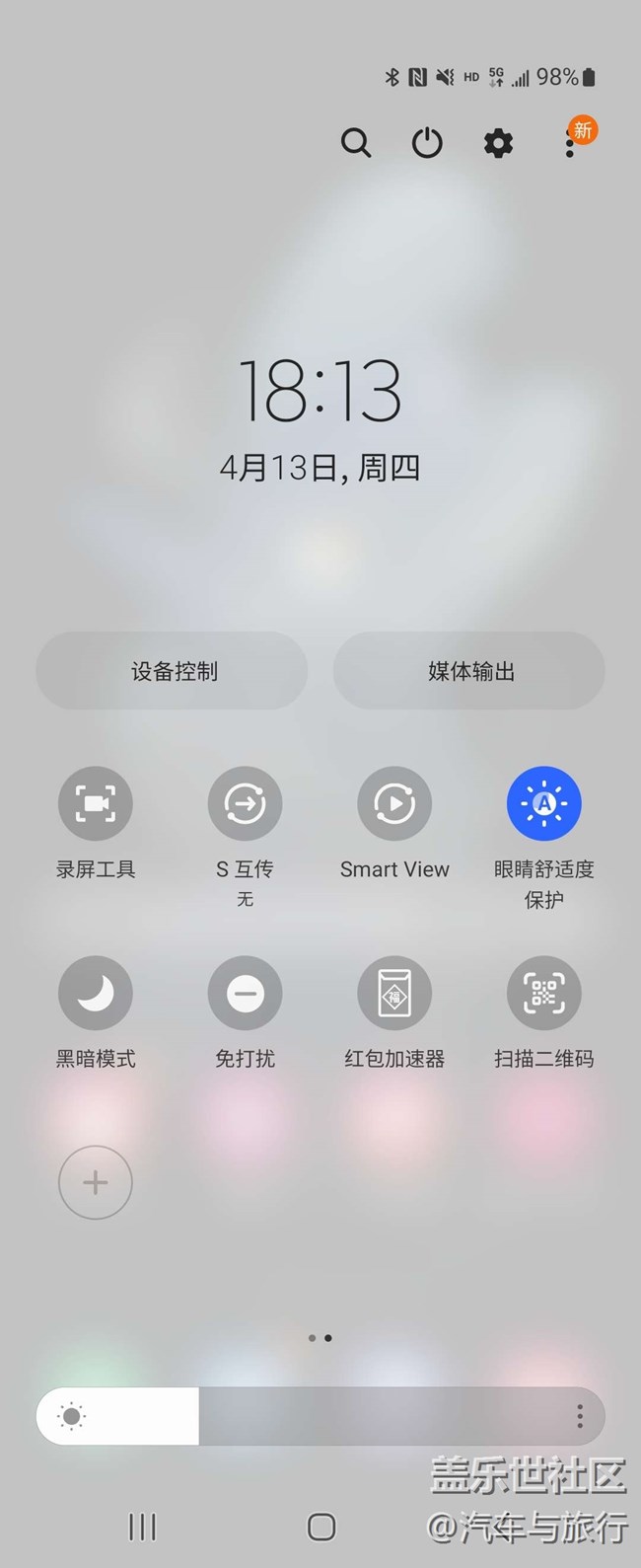This screenshot has width=641, height=1568.
Task: Toggle 红包加速器 red packet booster
Action: coord(394,994)
